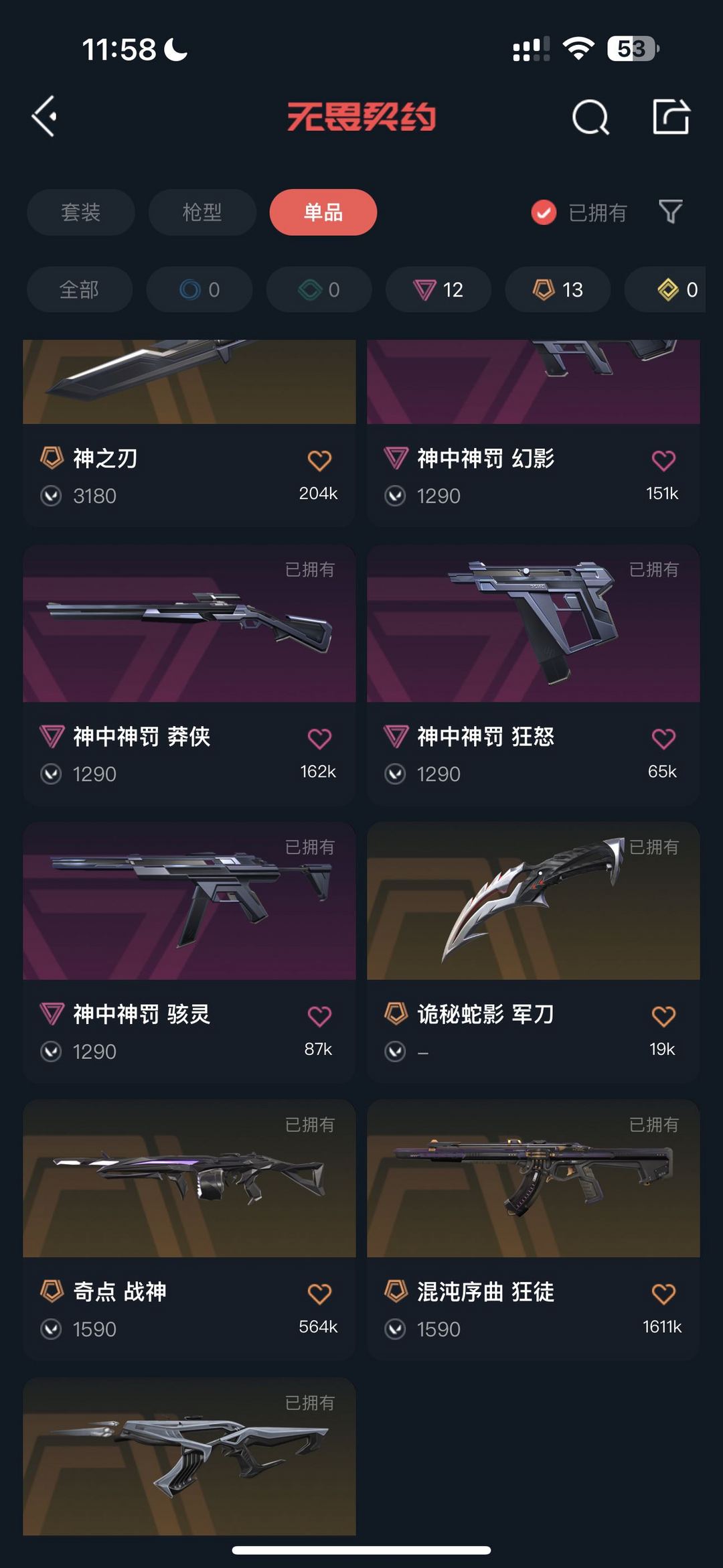Share this skin collection page
This screenshot has height=1568, width=723.
coord(671,117)
